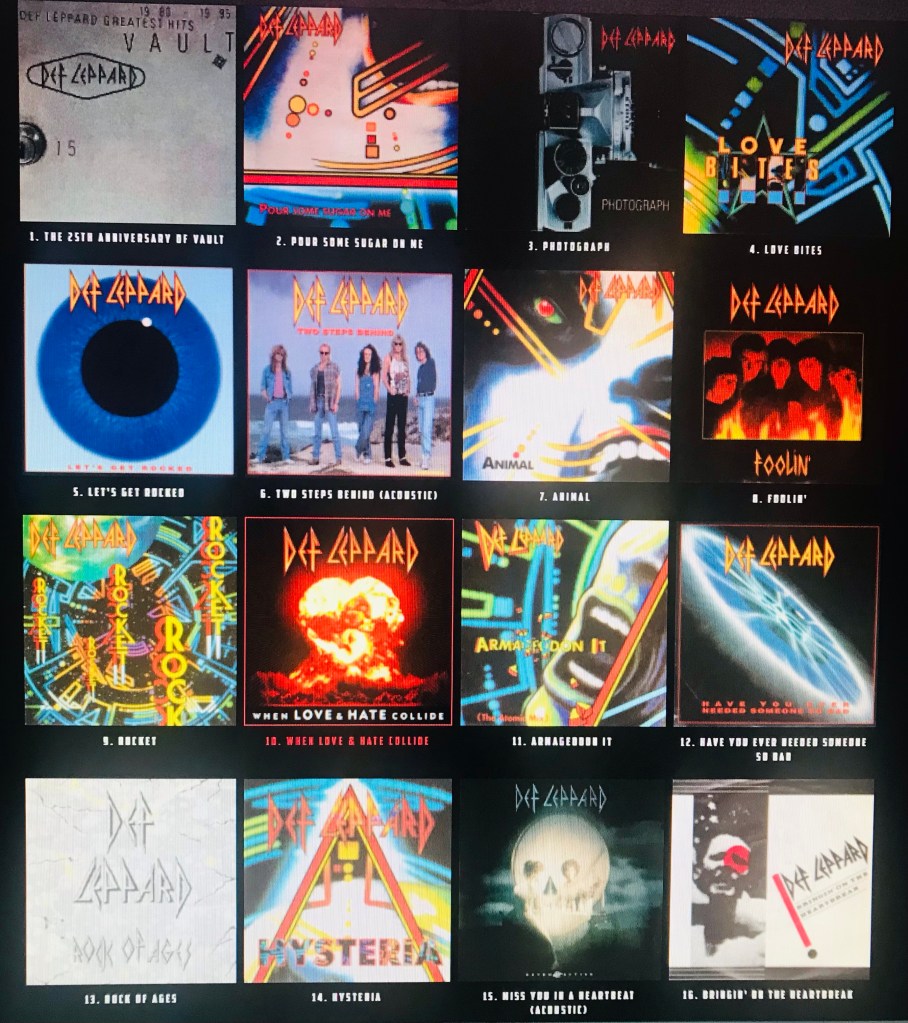Open the Hysteria cover
Image resolution: width=908 pixels, height=1023 pixels.
[347, 880]
